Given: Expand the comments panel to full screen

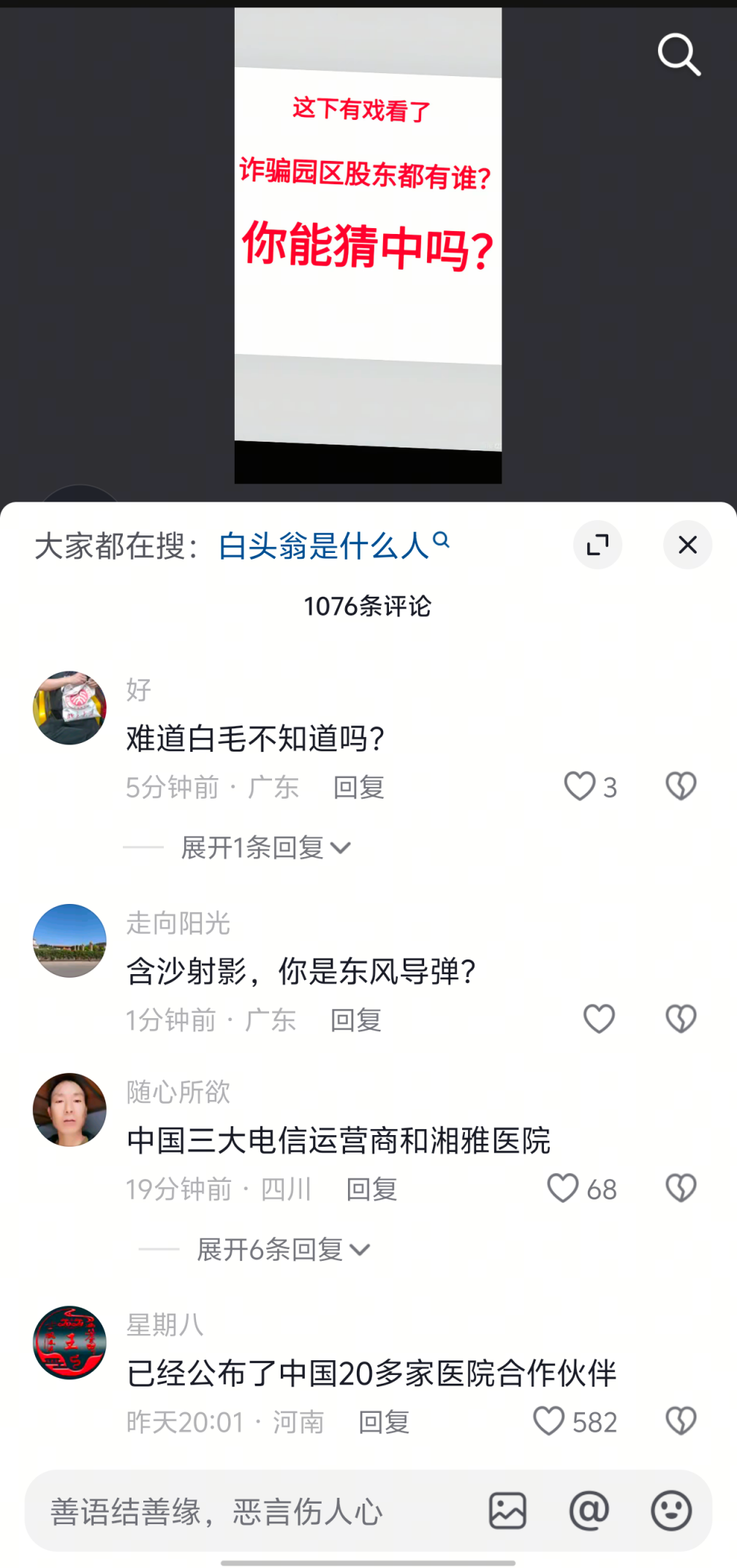Looking at the screenshot, I should [597, 545].
